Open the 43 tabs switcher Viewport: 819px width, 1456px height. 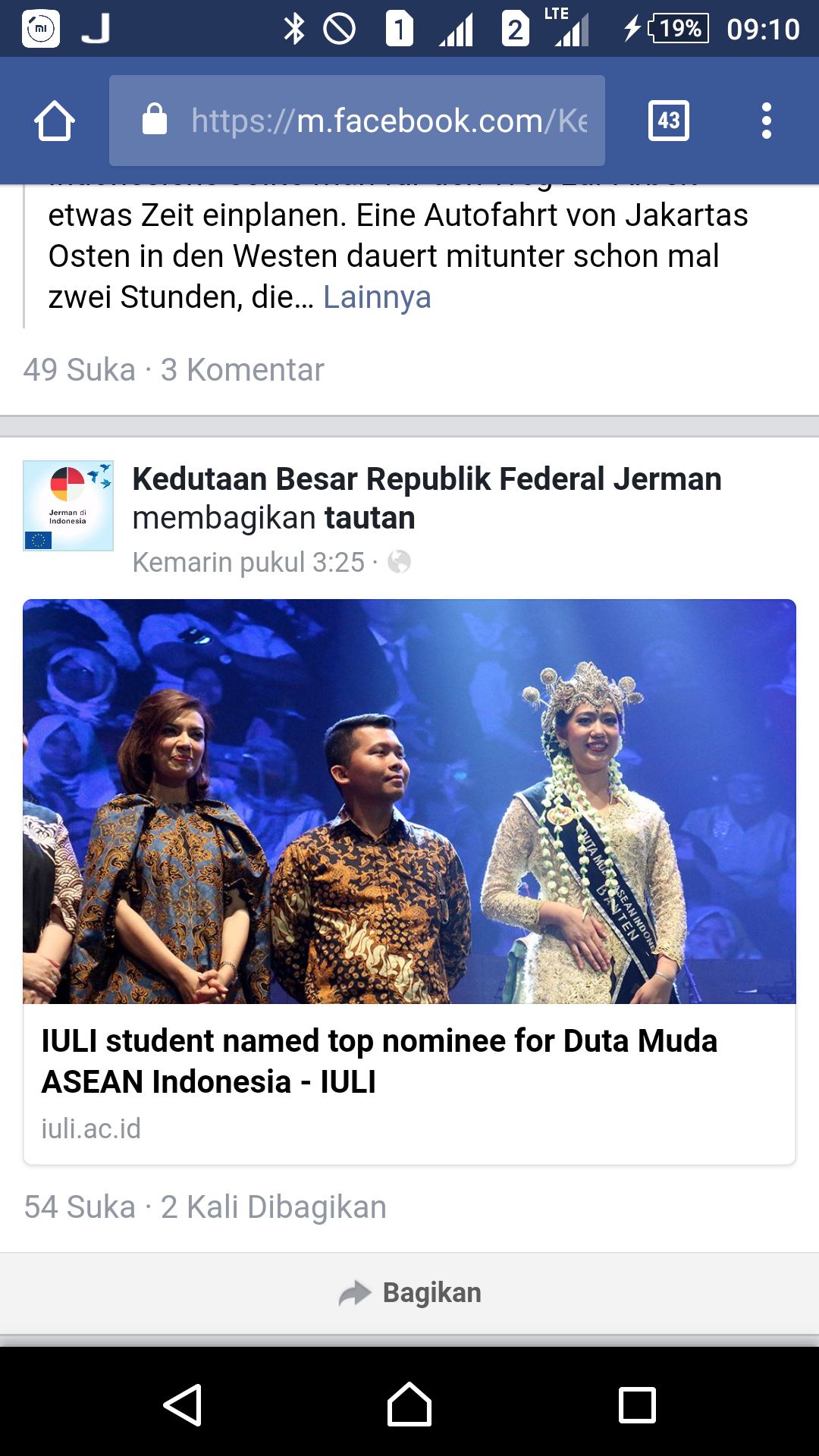click(x=669, y=121)
